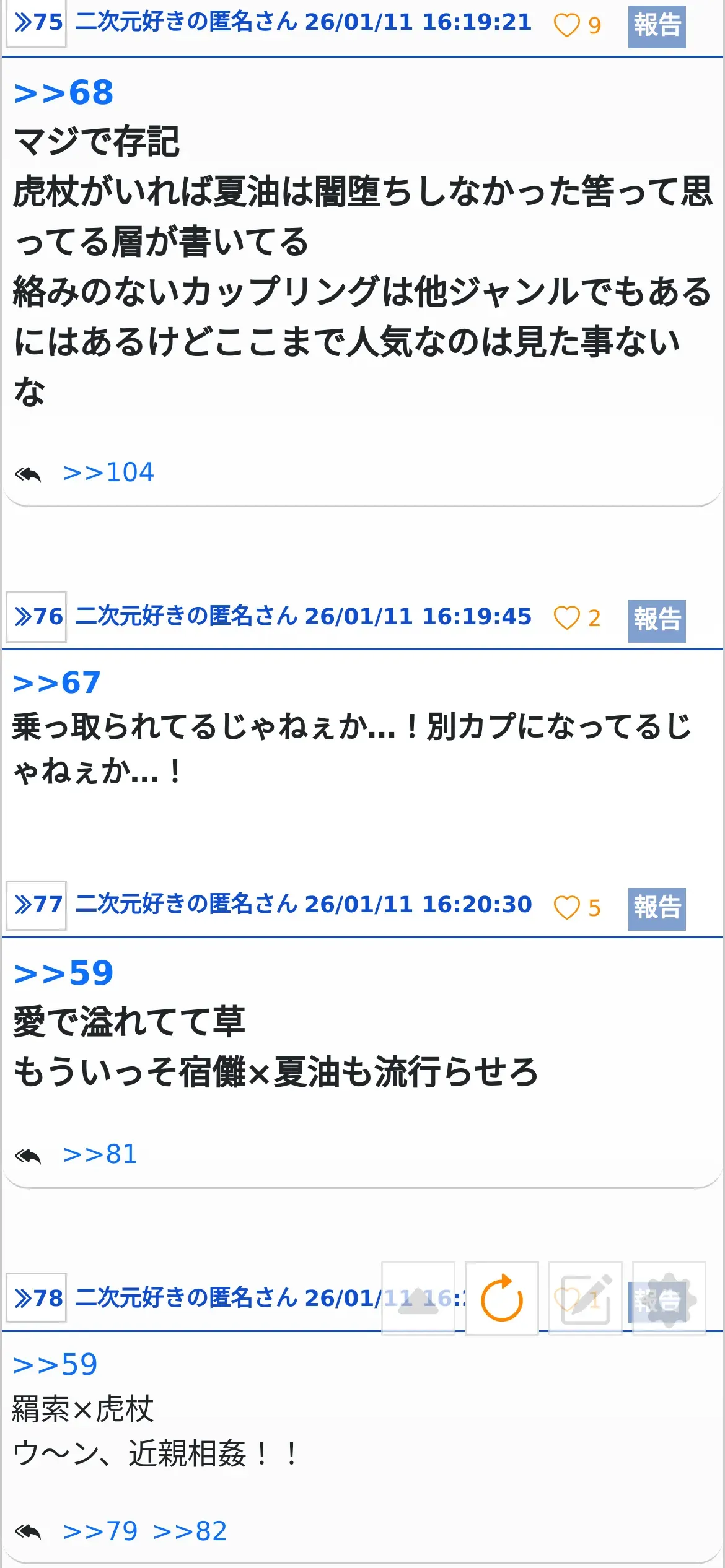725x1568 pixels.
Task: Open the >>67 reference link in post 76
Action: 57,682
